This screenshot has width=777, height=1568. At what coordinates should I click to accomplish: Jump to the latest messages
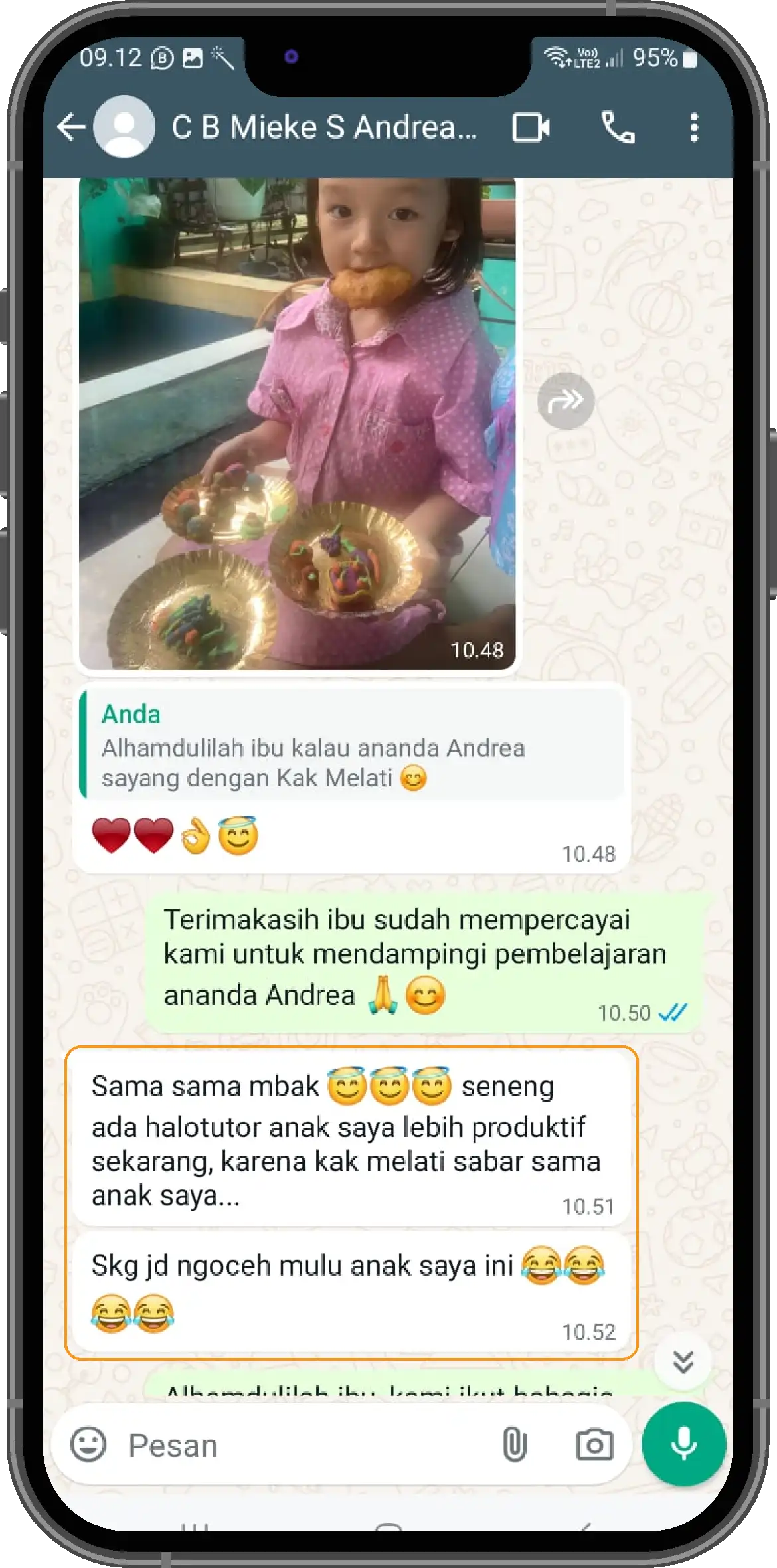683,1362
